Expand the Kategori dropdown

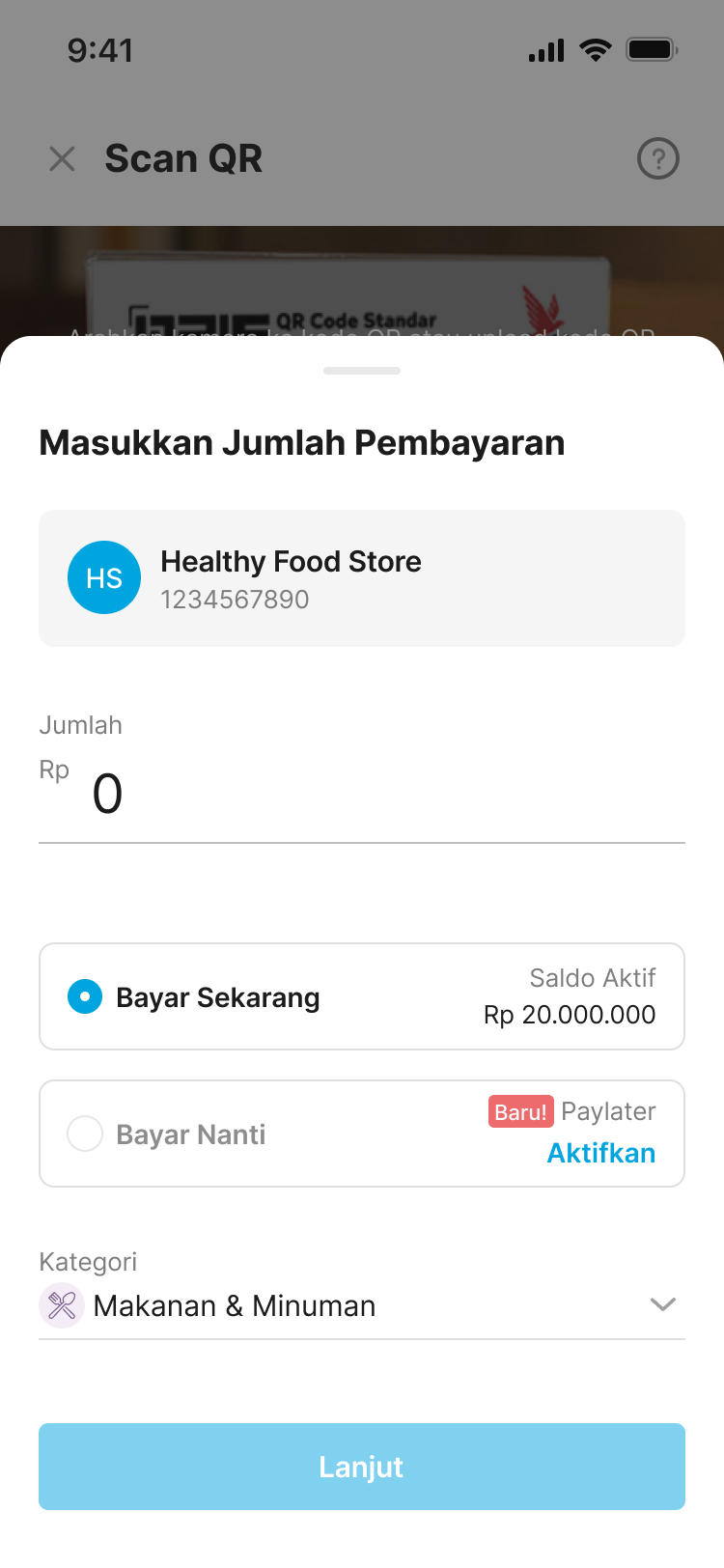pyautogui.click(x=662, y=1305)
